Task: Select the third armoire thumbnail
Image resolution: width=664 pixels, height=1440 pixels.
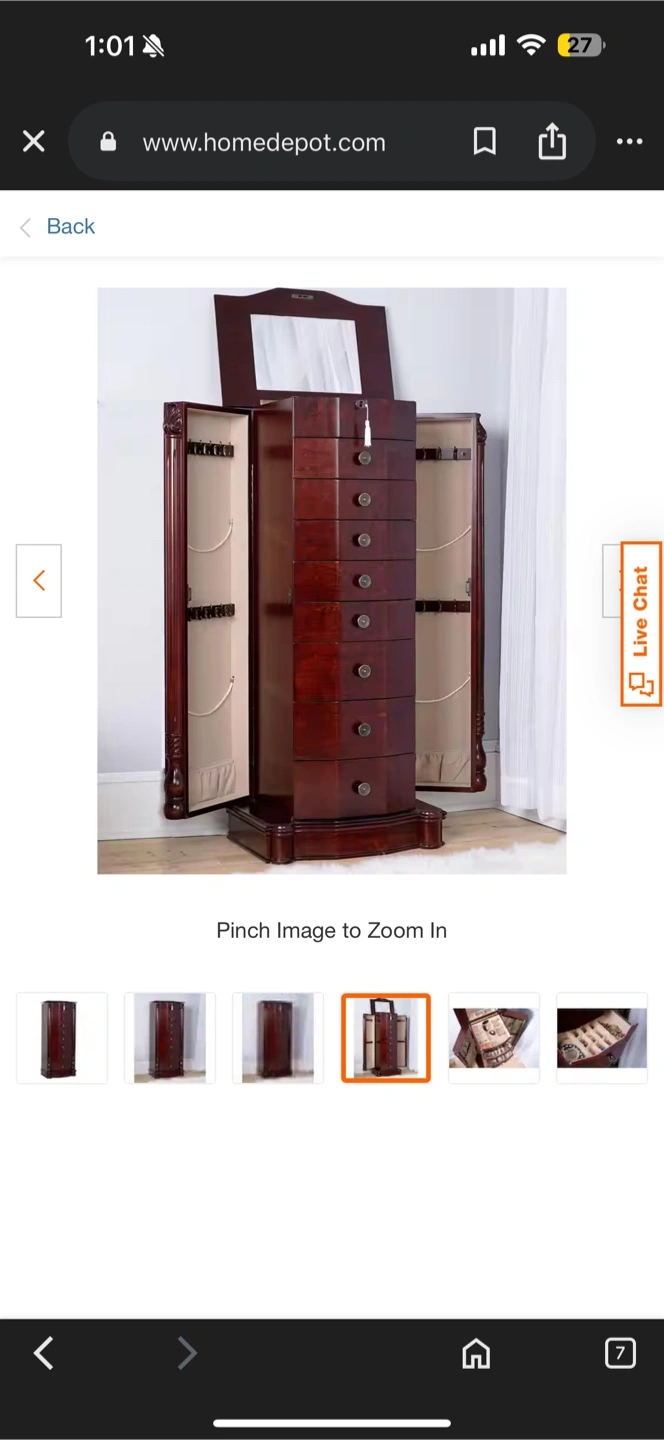Action: point(277,1038)
